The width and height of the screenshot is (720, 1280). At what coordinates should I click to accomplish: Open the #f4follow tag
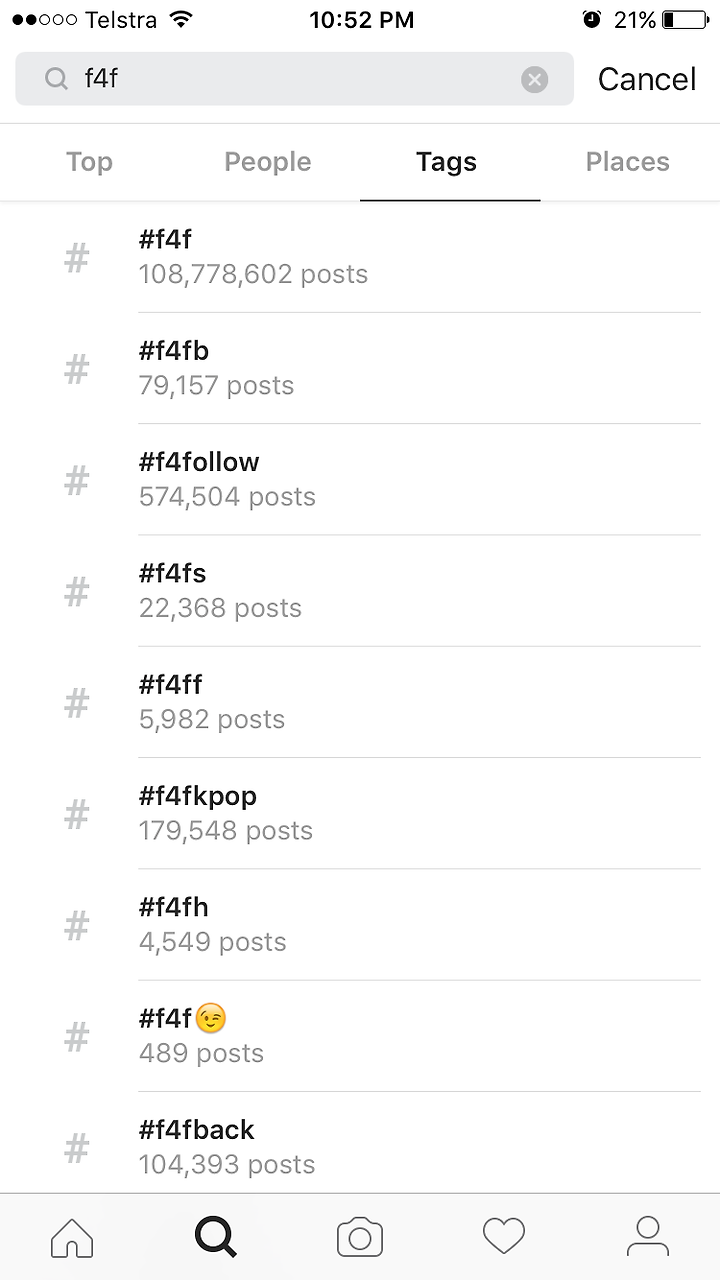(360, 479)
